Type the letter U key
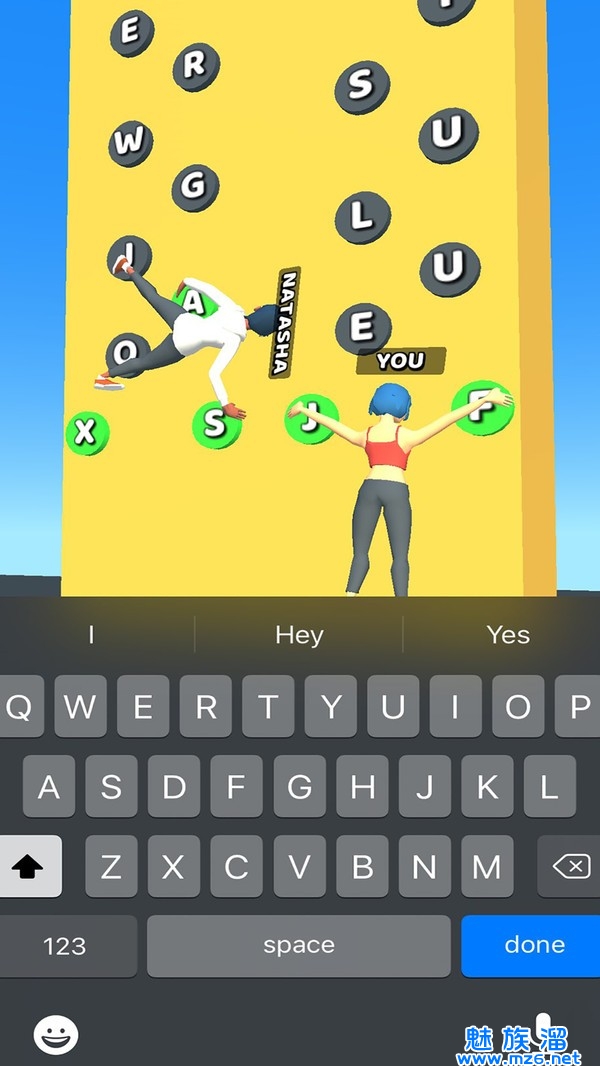 point(393,707)
